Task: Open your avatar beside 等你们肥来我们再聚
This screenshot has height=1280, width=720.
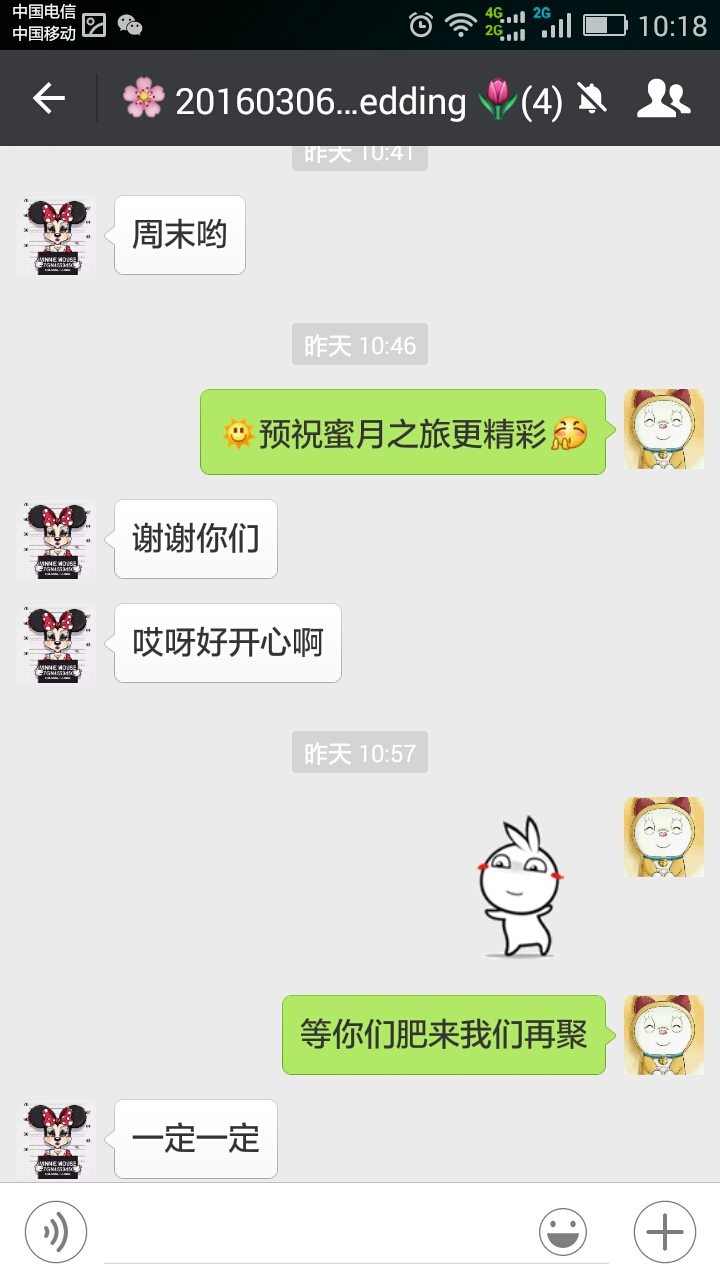Action: coord(664,1035)
